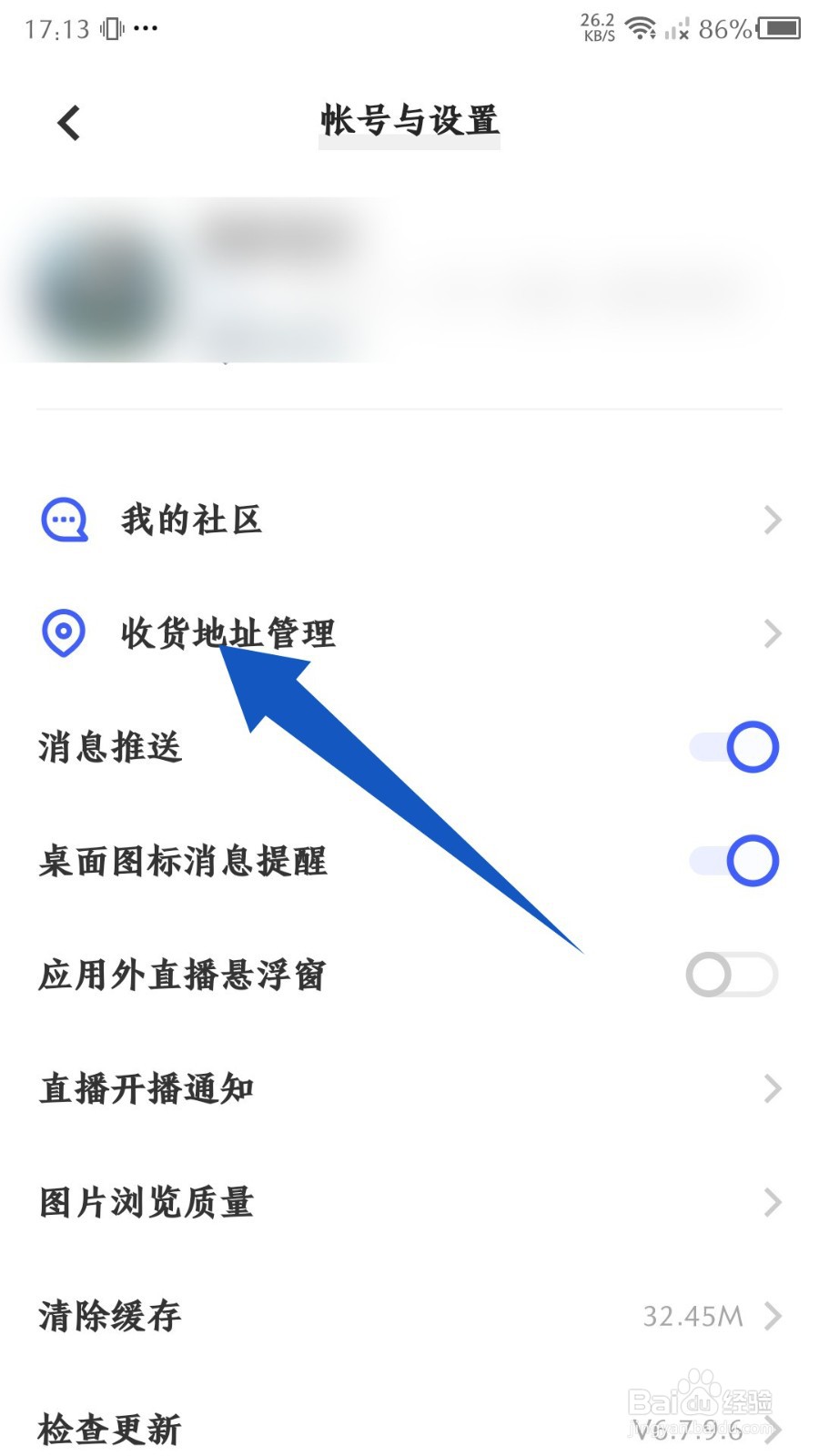
Task: Tap the back arrow to exit settings
Action: pos(68,121)
